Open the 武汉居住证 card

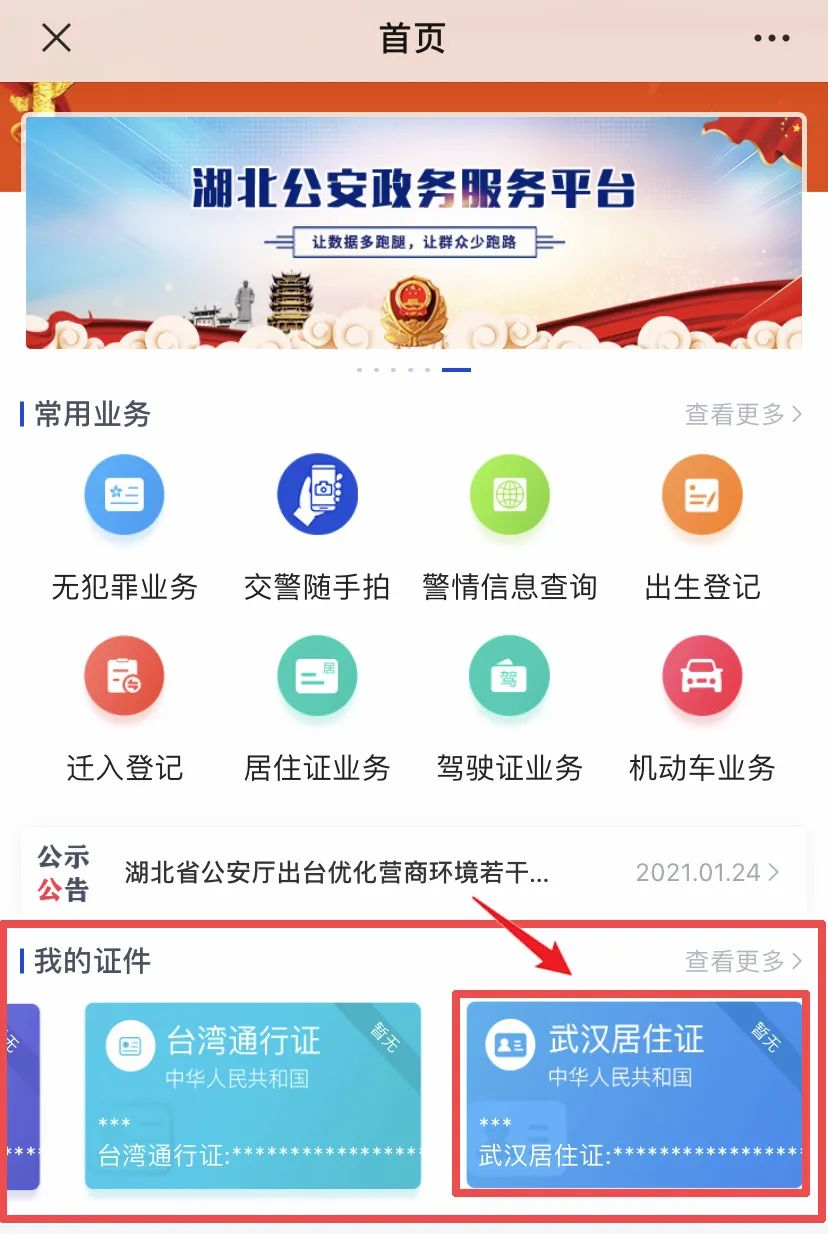635,1095
